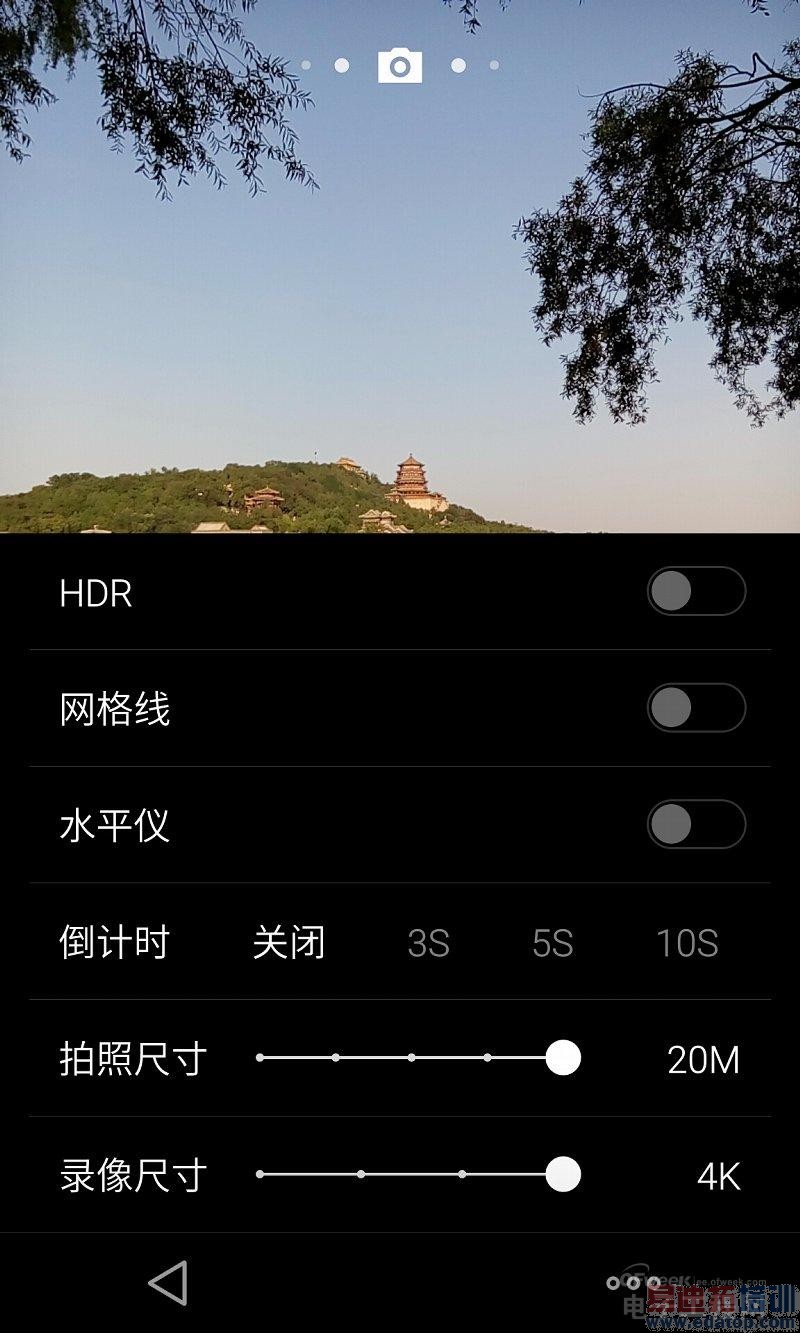
Task: Enable the 水平仪 level toggle
Action: coord(694,825)
